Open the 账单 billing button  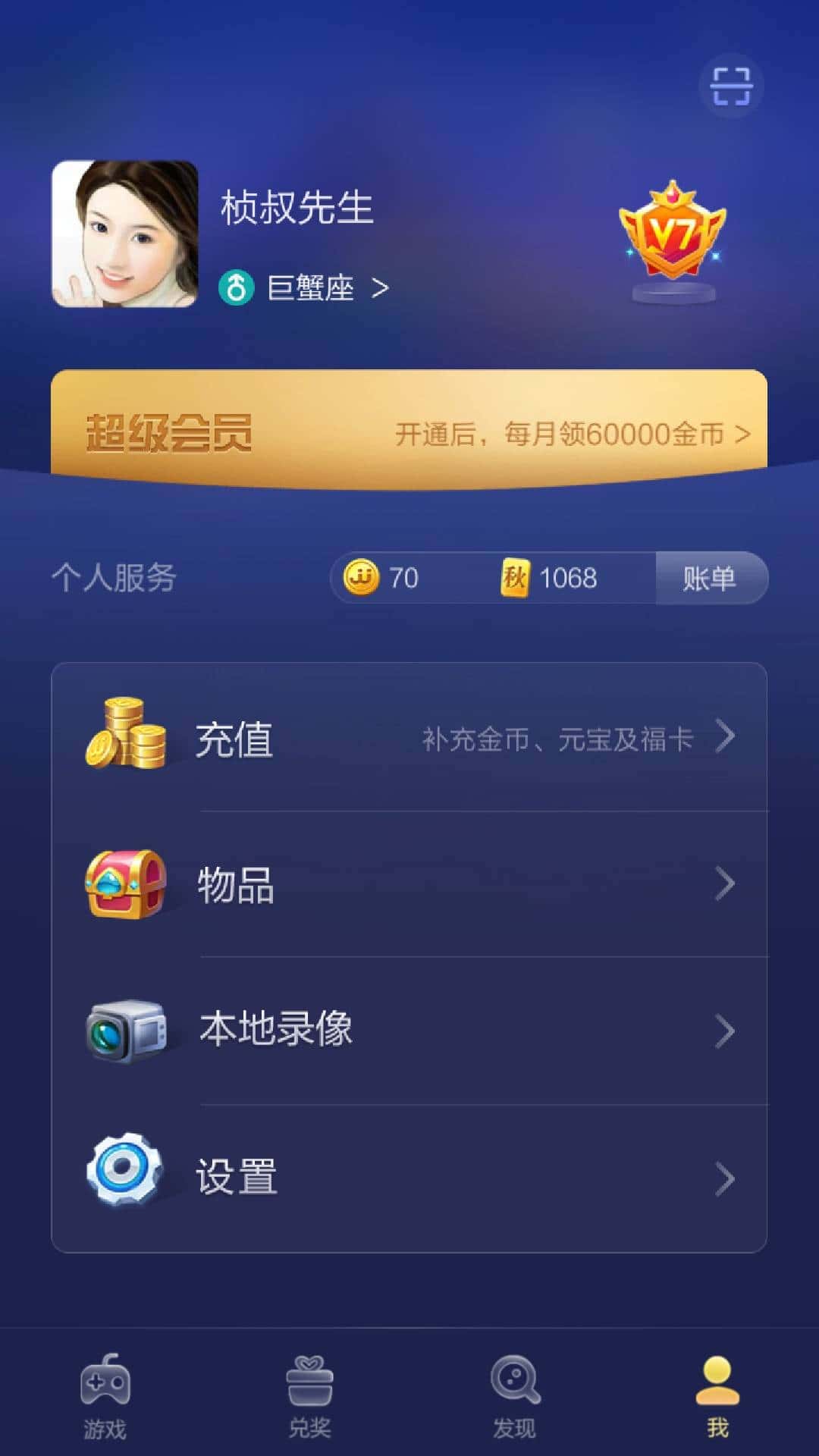coord(711,578)
